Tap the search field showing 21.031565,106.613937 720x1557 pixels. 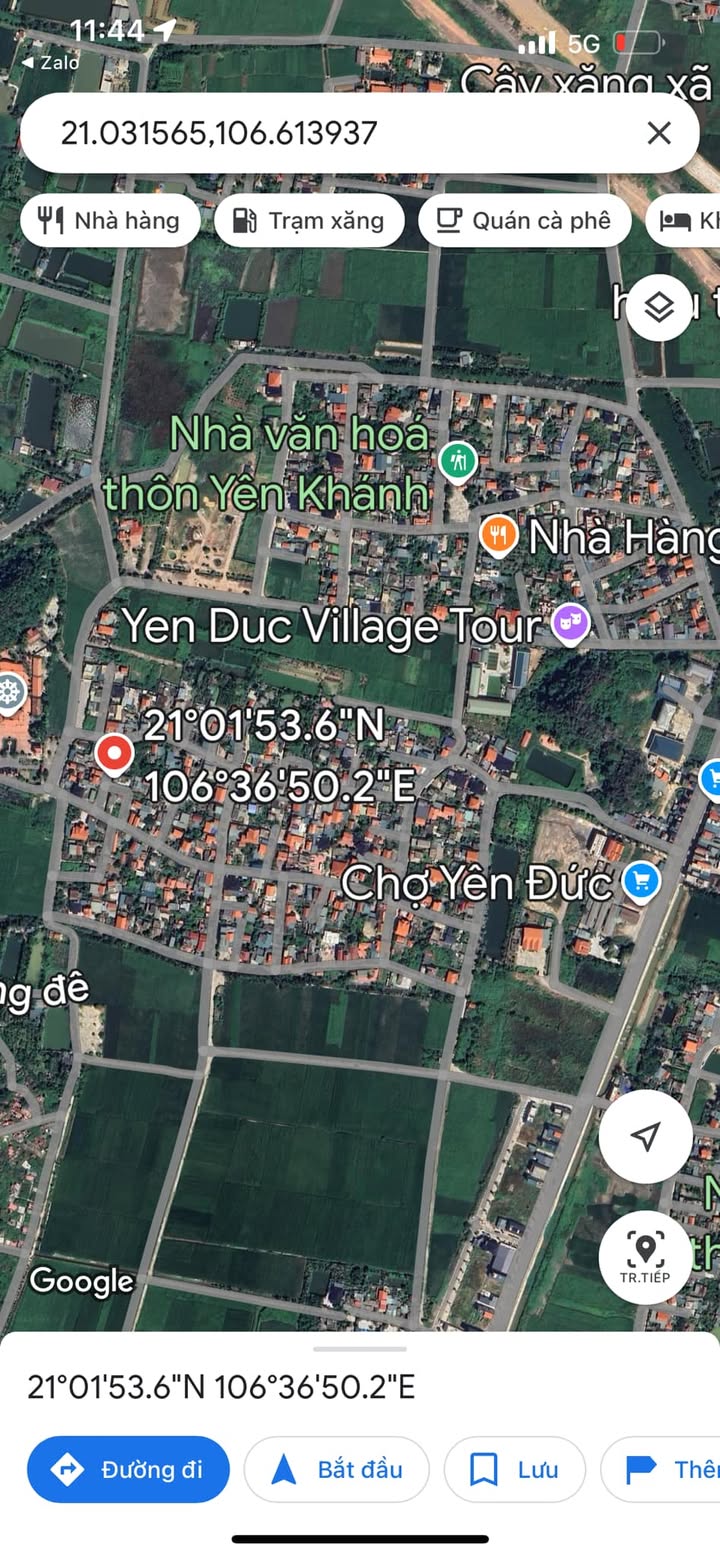[330, 133]
